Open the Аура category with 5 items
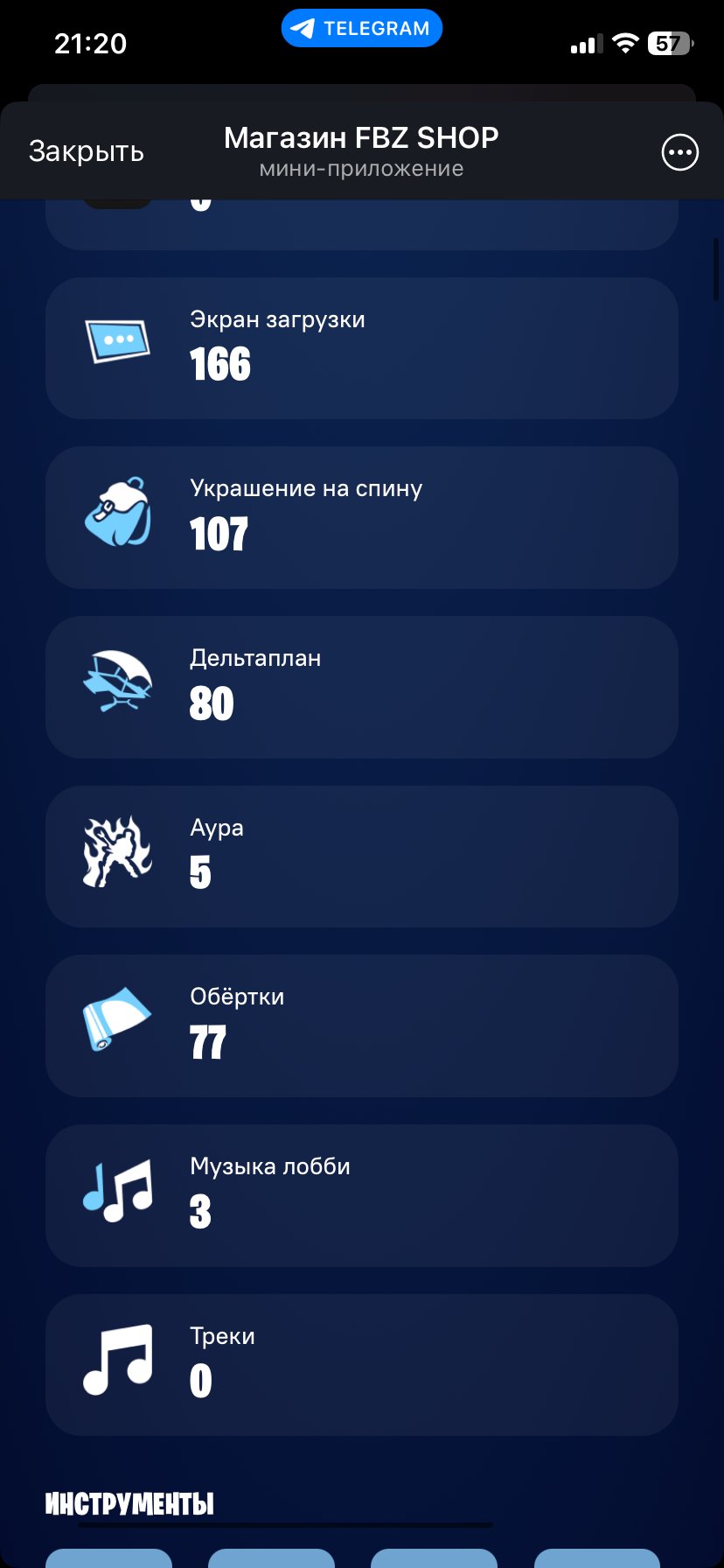Image resolution: width=724 pixels, height=1568 pixels. [361, 855]
